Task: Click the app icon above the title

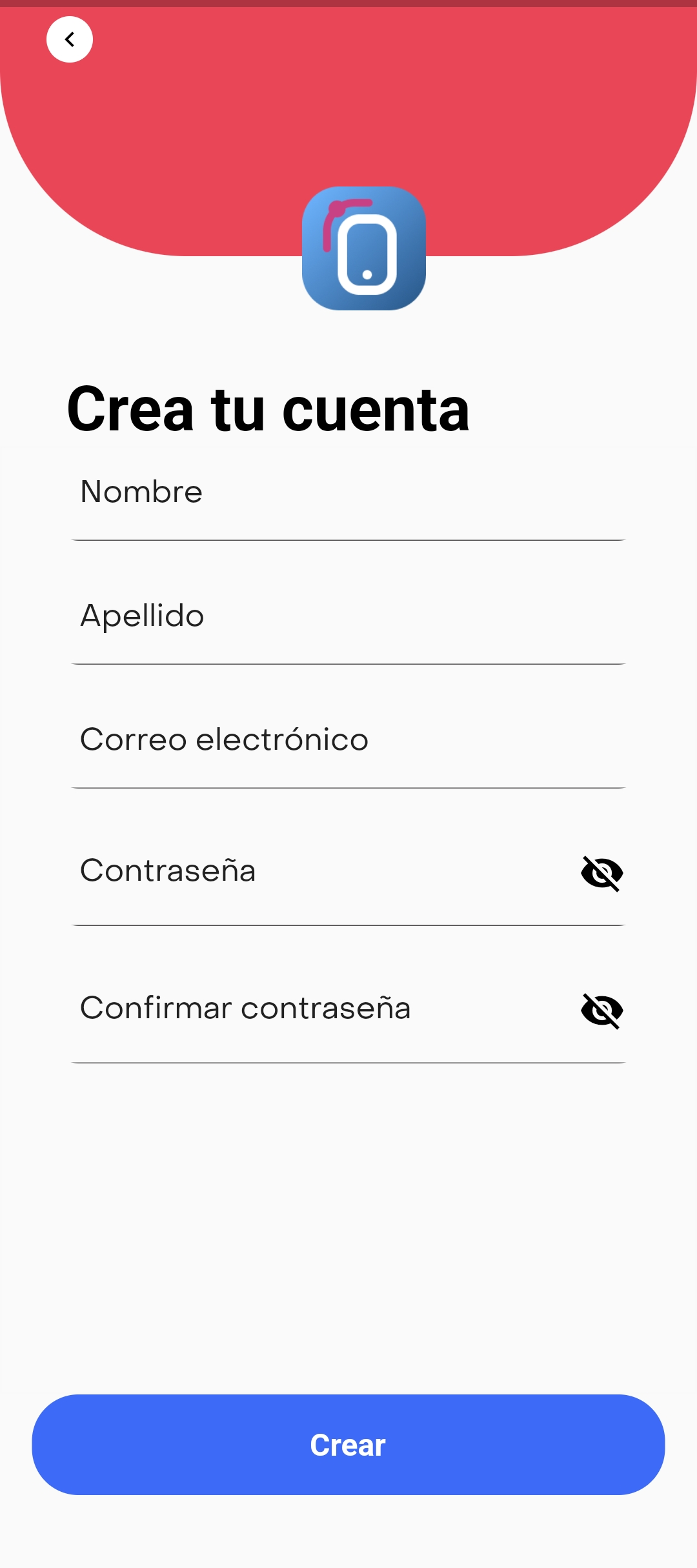Action: coord(363,248)
